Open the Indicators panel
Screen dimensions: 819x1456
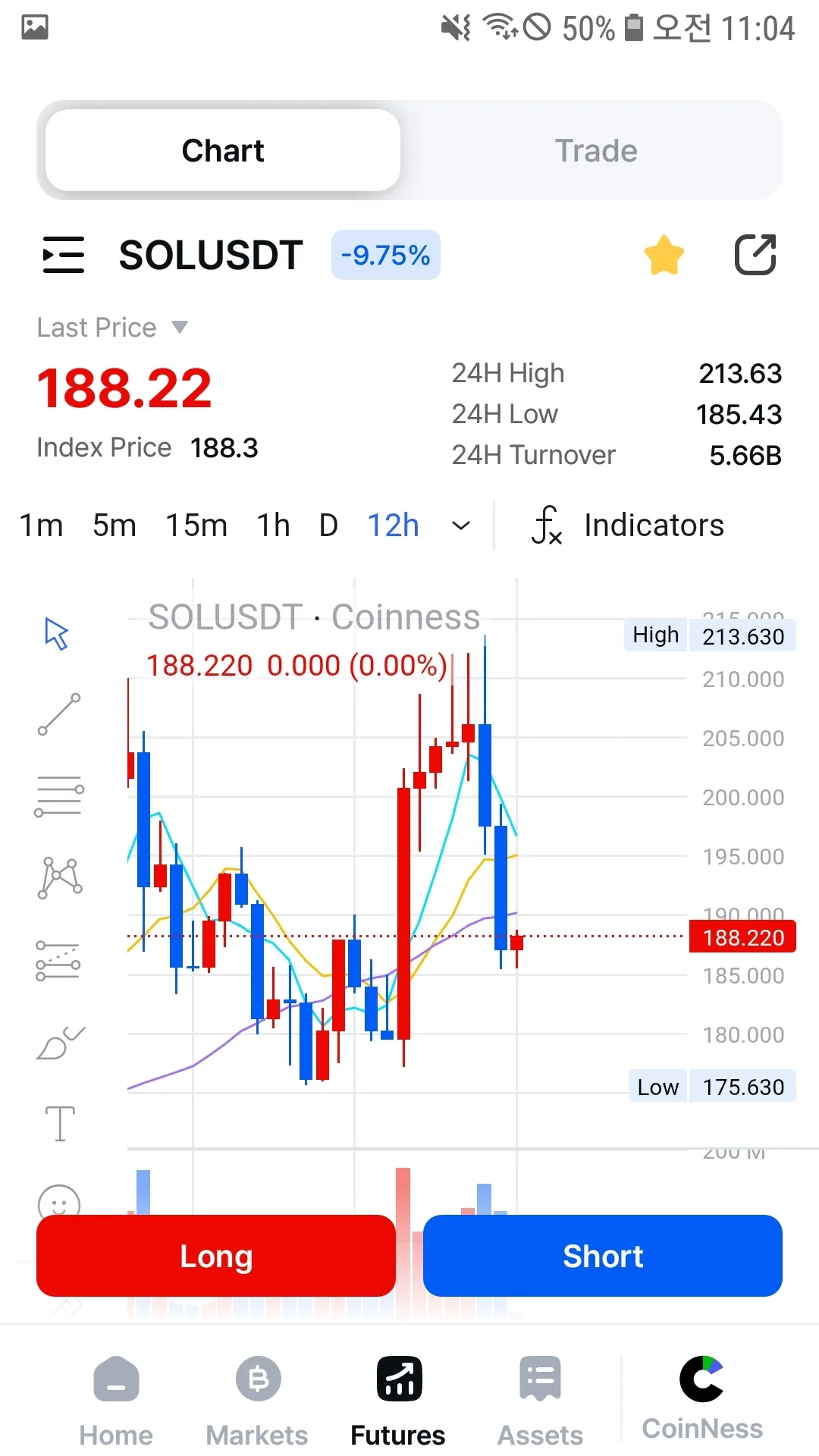629,525
